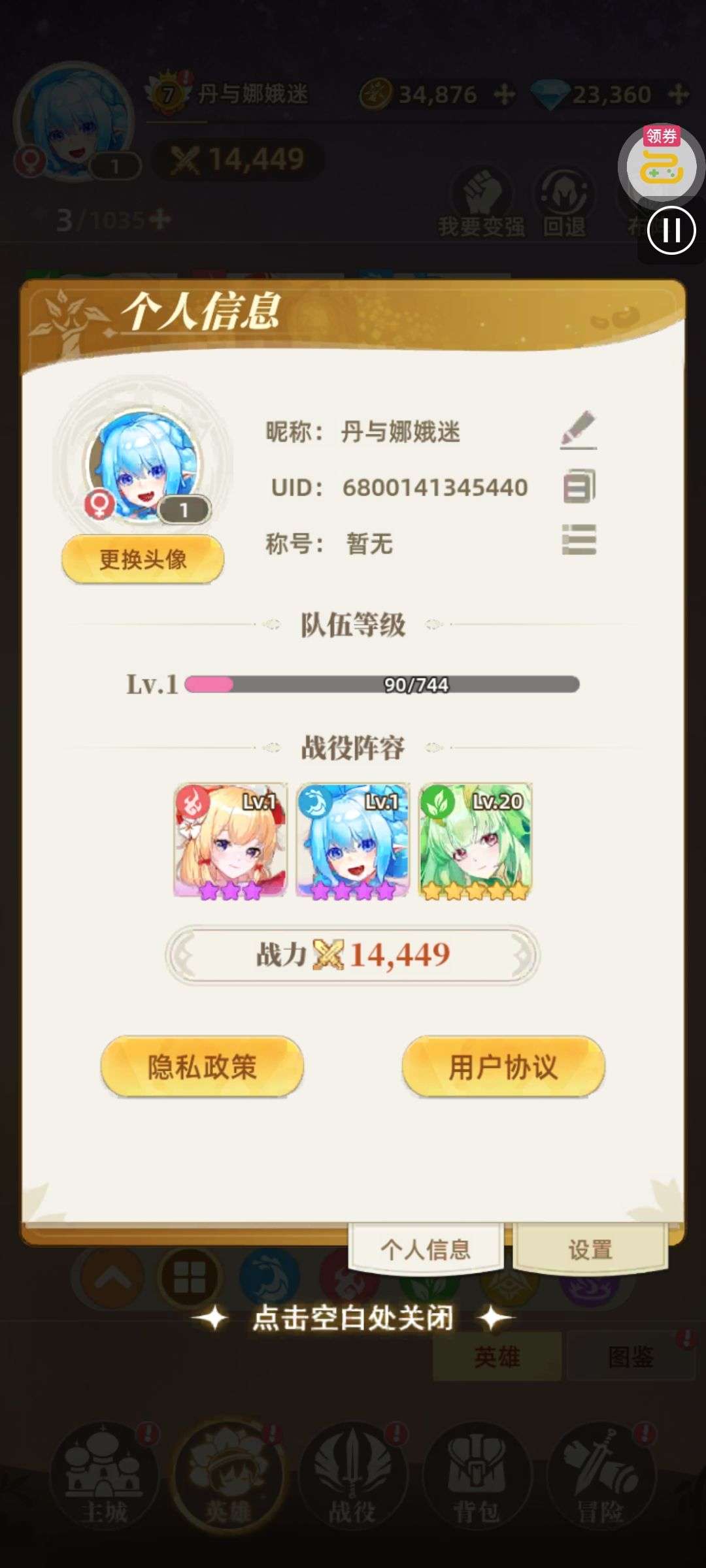
Task: Tap the profile avatar portrait
Action: click(143, 464)
